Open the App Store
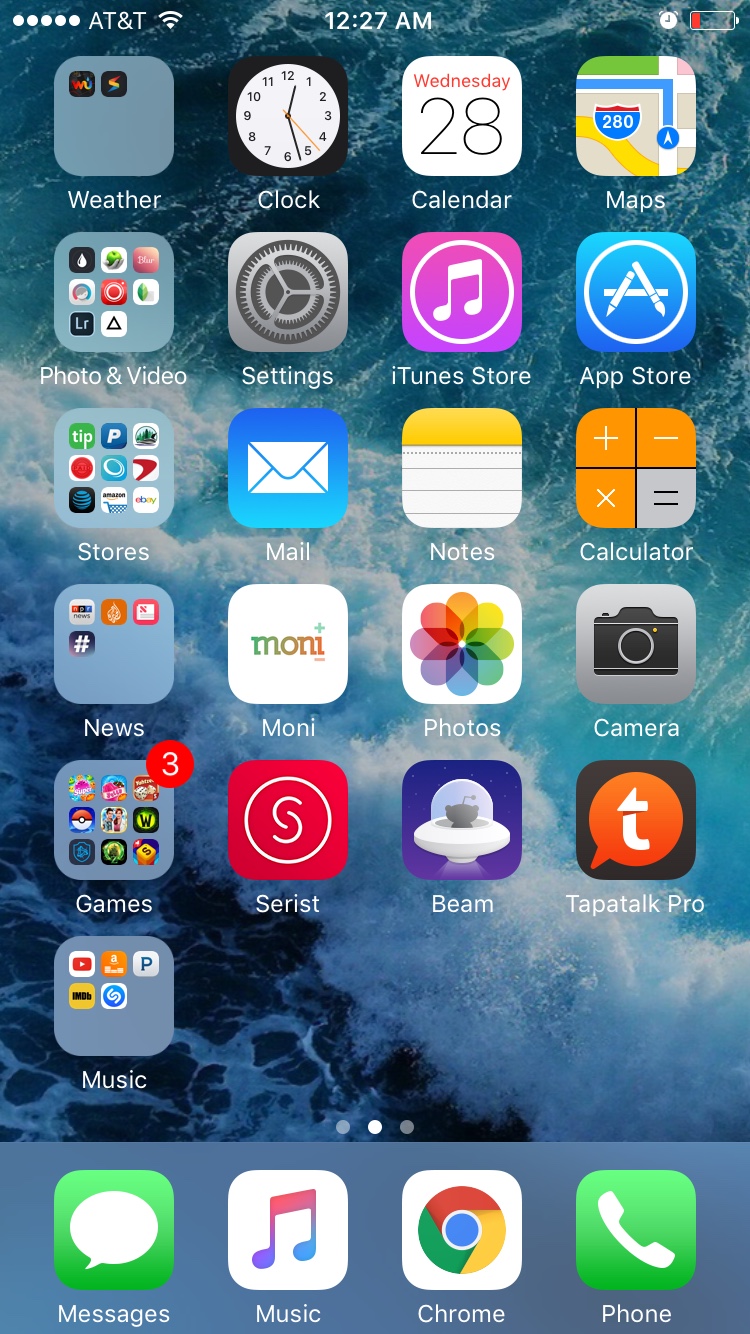The height and width of the screenshot is (1334, 750). point(636,292)
